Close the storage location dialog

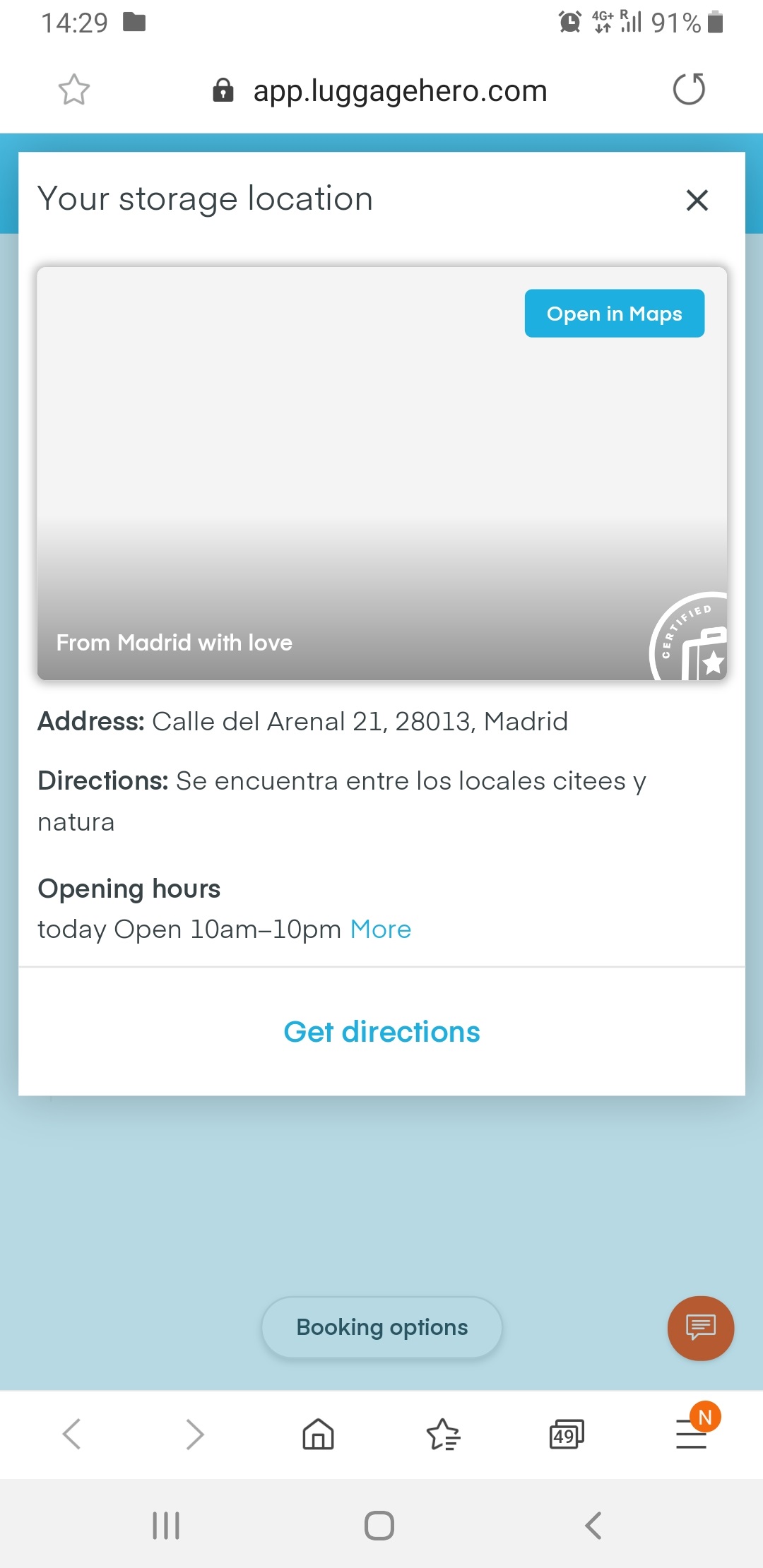pyautogui.click(x=697, y=200)
